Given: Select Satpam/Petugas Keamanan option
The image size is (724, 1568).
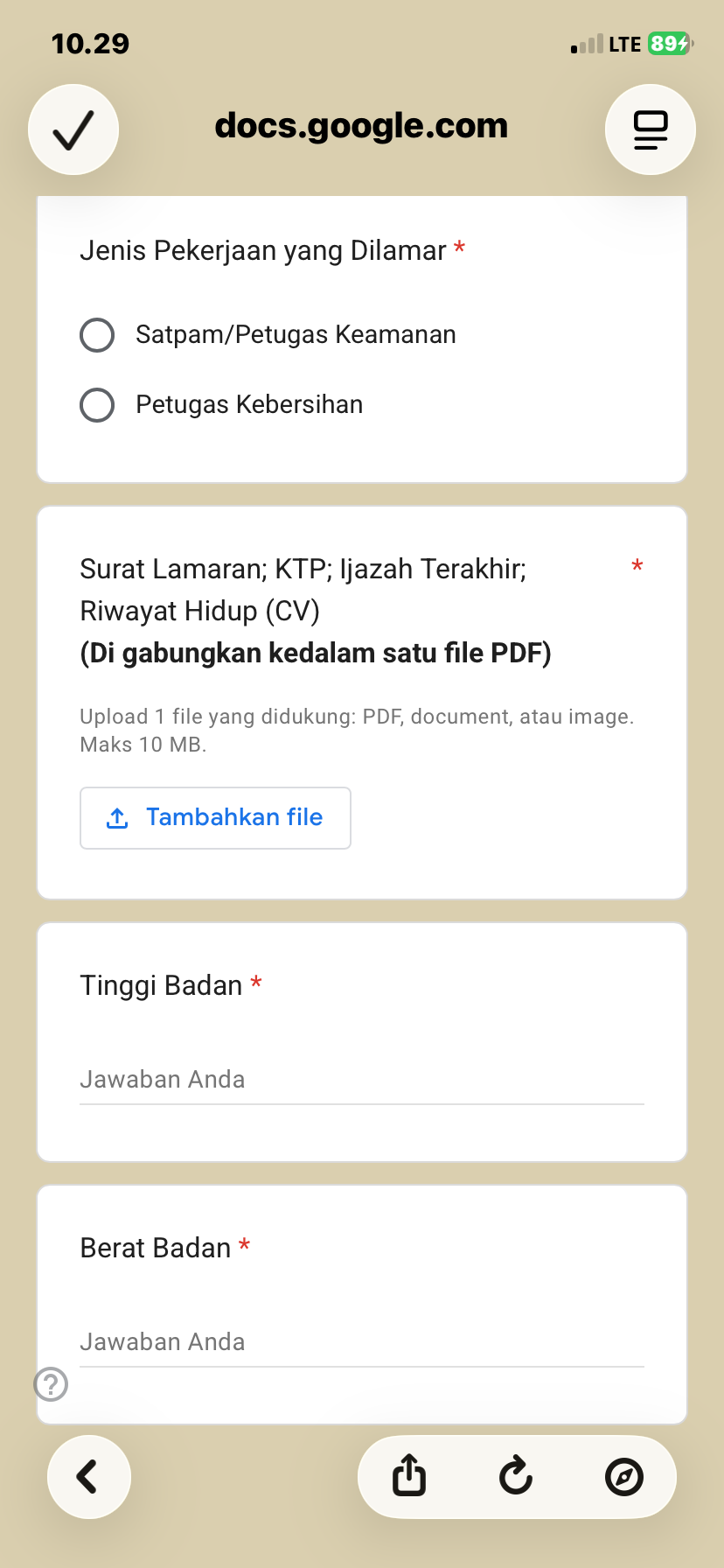Looking at the screenshot, I should click(x=97, y=335).
